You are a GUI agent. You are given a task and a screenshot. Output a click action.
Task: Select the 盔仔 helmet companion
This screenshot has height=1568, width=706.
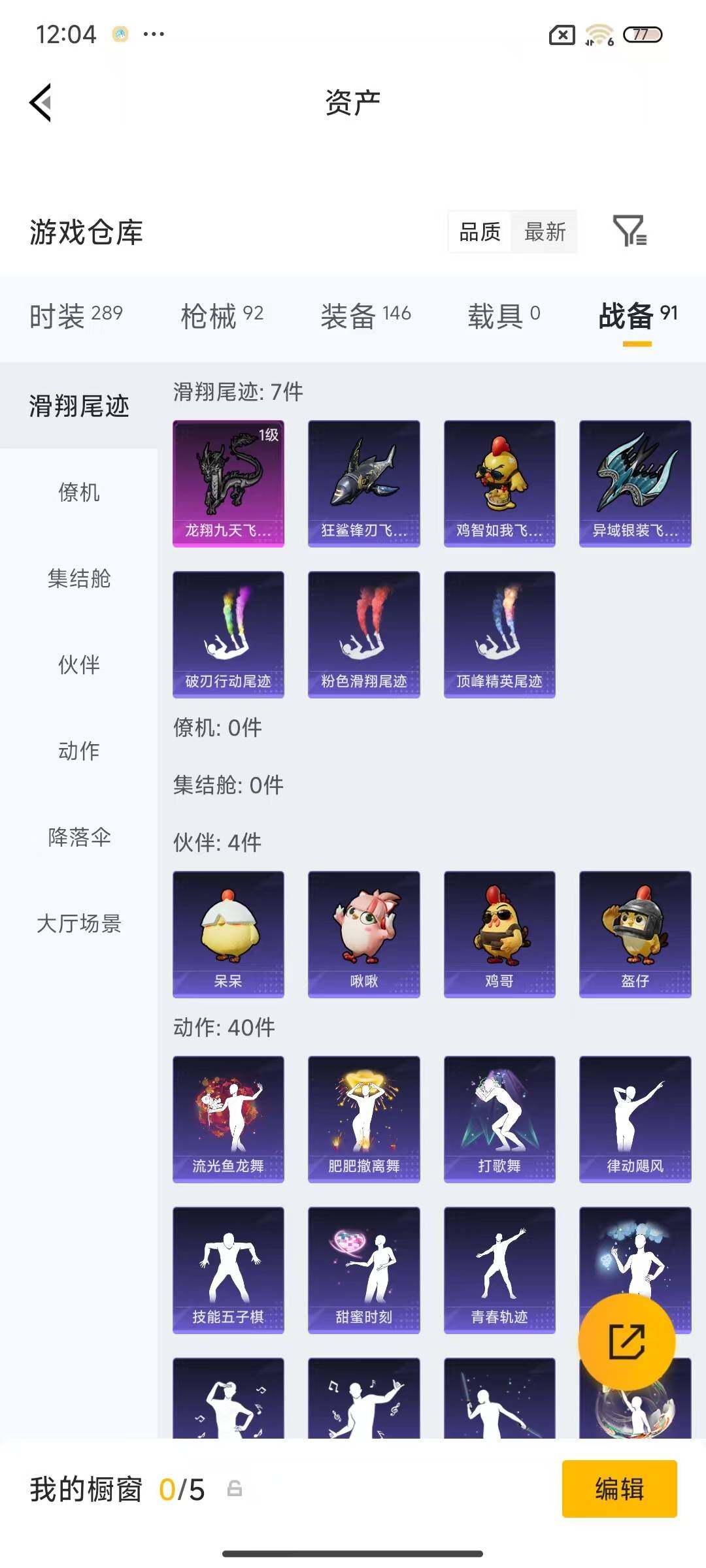pyautogui.click(x=633, y=934)
